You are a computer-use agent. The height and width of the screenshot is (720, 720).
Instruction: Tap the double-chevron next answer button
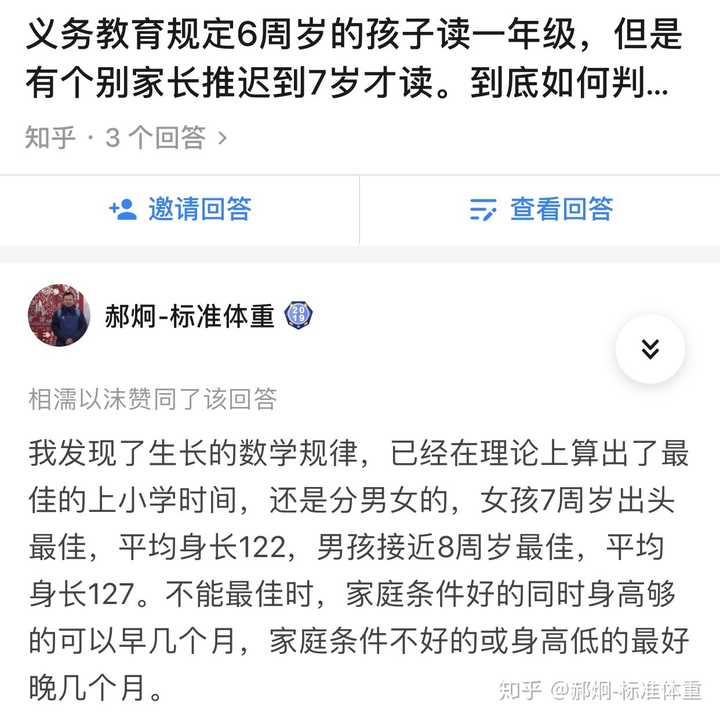pos(650,349)
